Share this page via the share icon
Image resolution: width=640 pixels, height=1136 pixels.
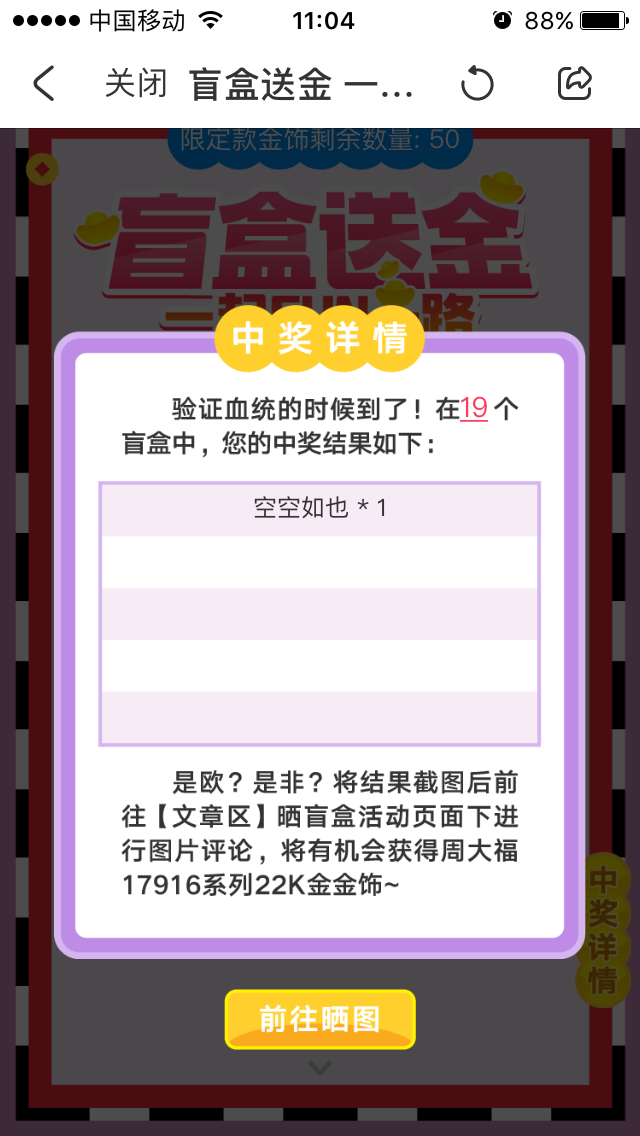point(575,84)
